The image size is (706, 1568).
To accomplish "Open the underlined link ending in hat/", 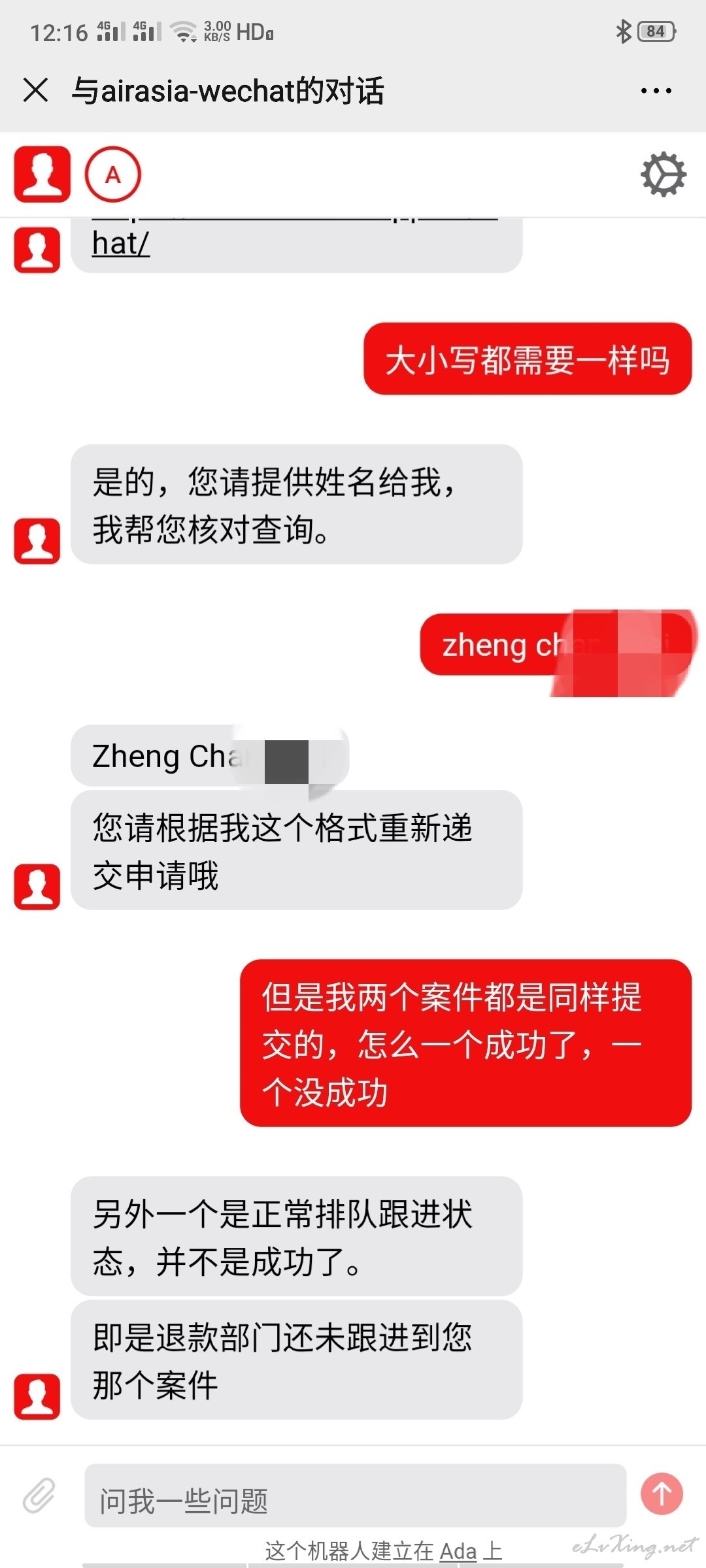I will [121, 243].
